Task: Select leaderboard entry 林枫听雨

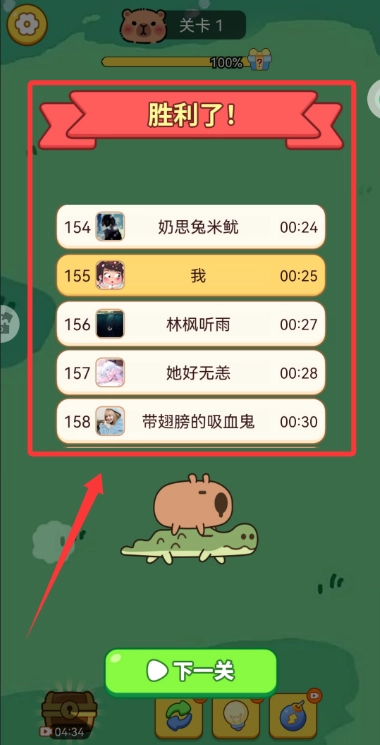Action: tap(191, 324)
